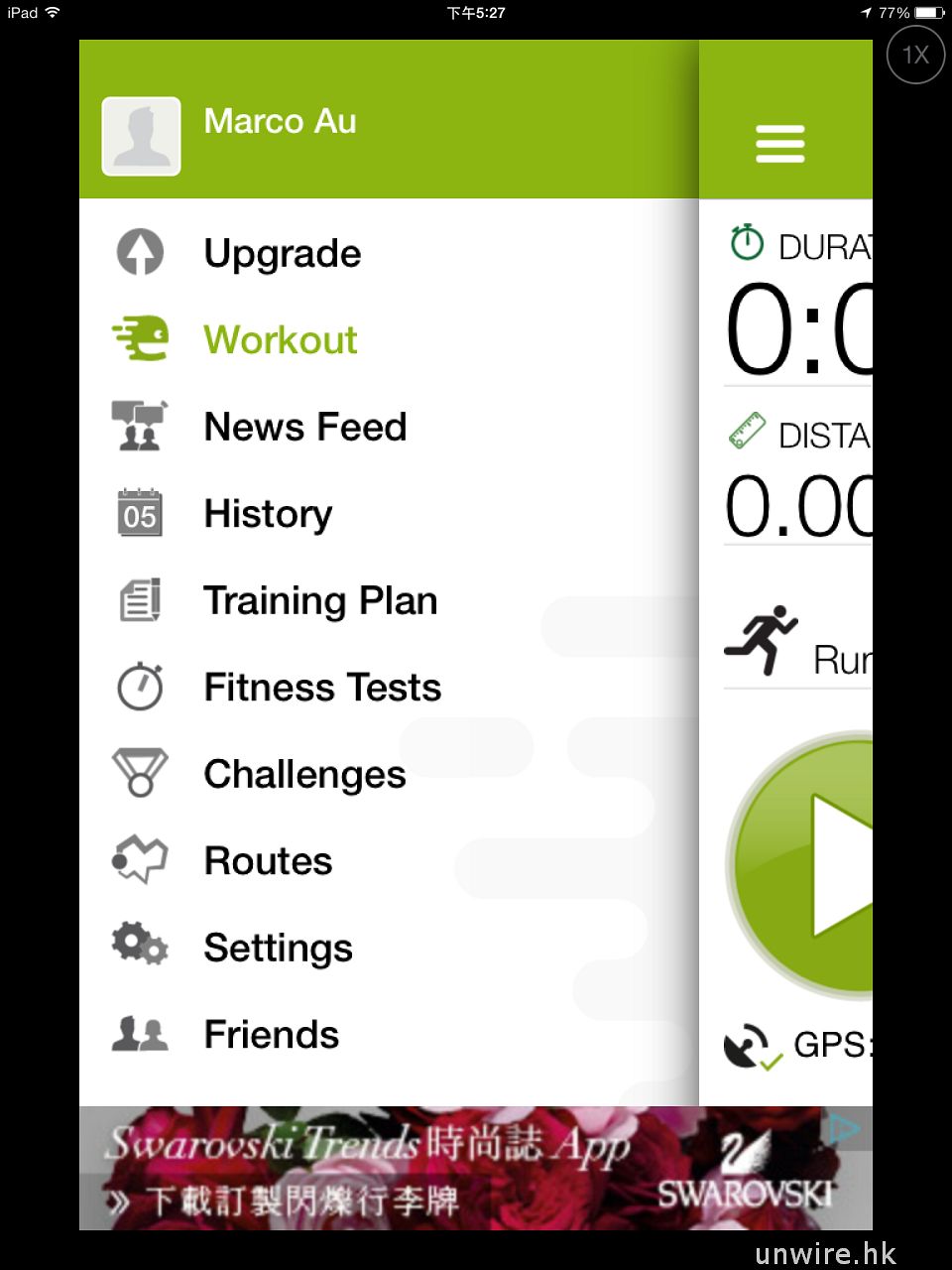Open Training Plan
The width and height of the screenshot is (952, 1270).
[319, 600]
